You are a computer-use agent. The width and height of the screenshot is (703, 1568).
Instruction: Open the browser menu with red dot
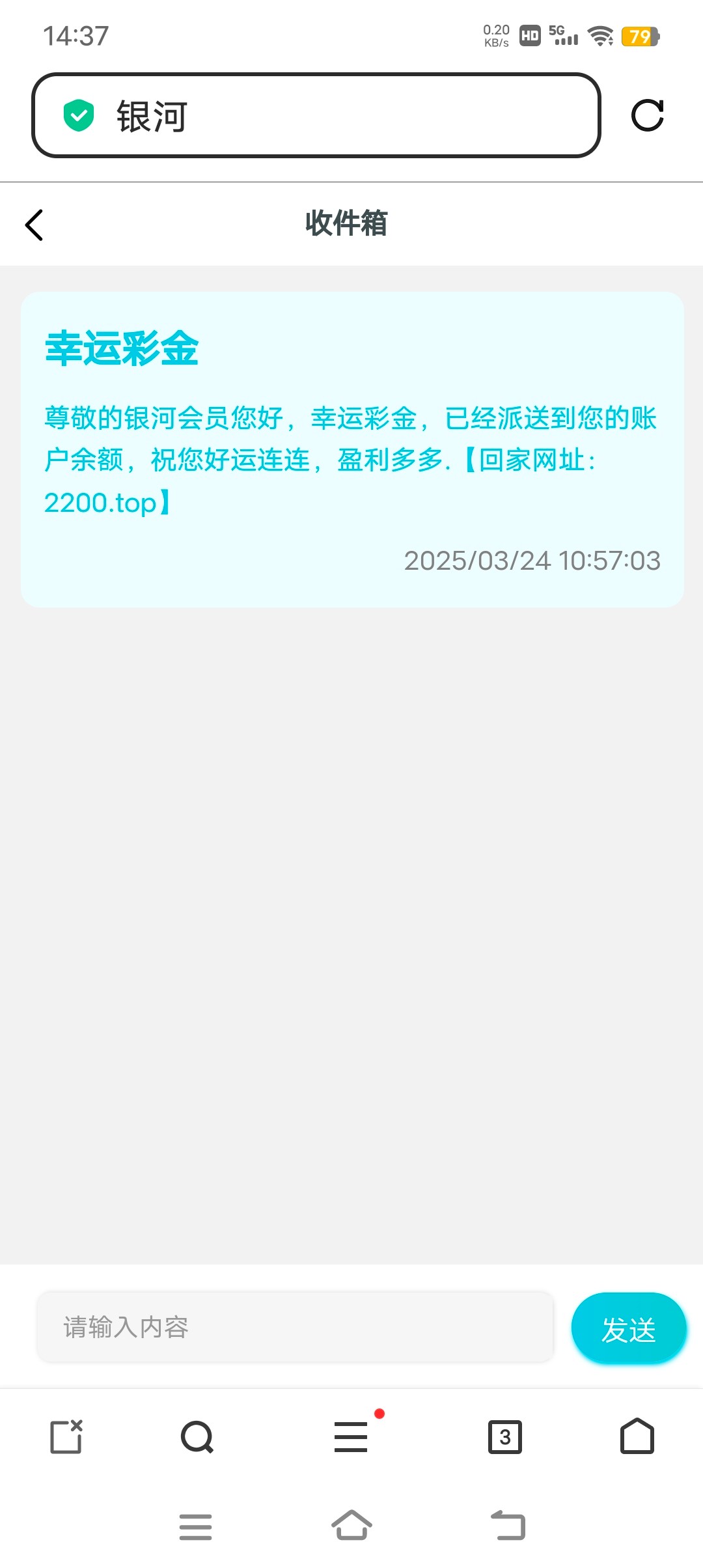pos(352,1435)
